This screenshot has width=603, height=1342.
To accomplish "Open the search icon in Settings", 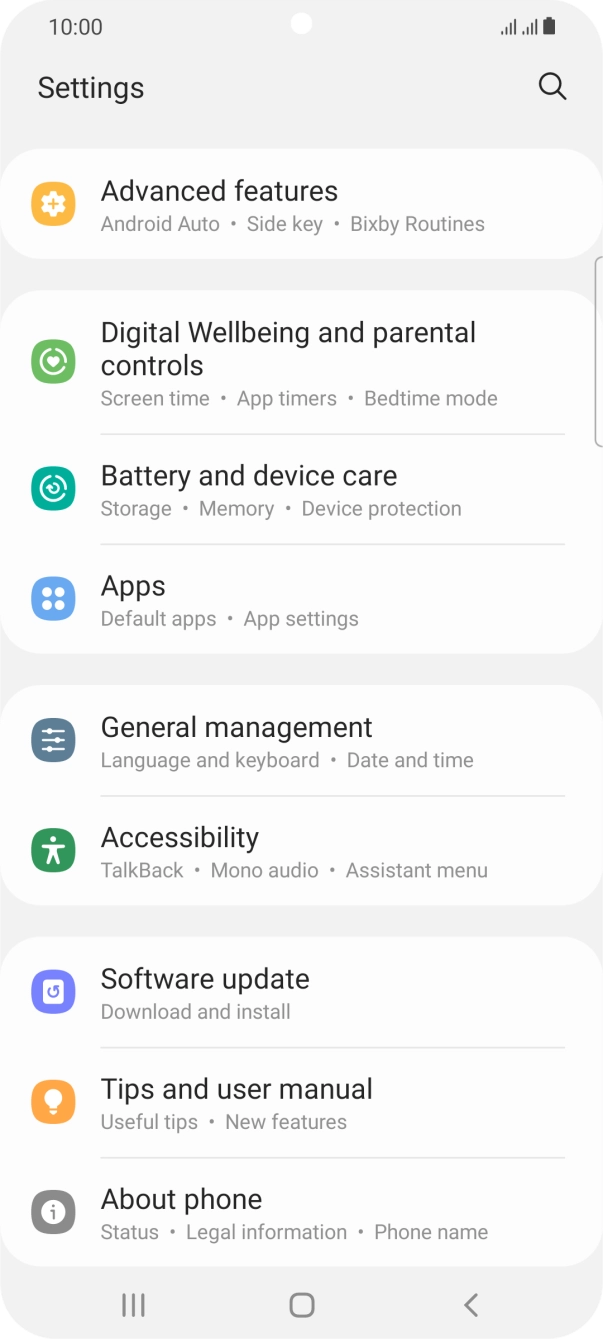I will click(x=552, y=87).
